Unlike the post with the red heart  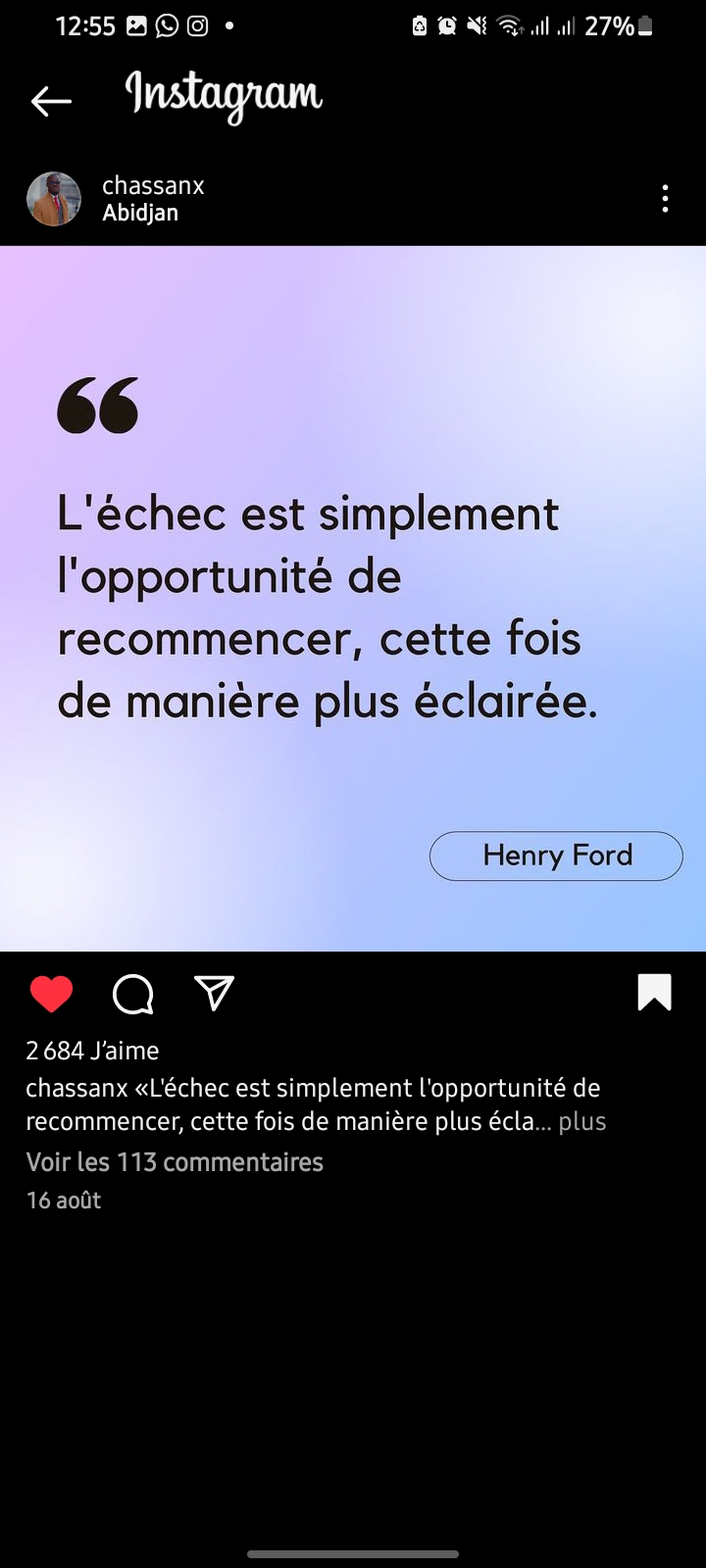(x=51, y=994)
